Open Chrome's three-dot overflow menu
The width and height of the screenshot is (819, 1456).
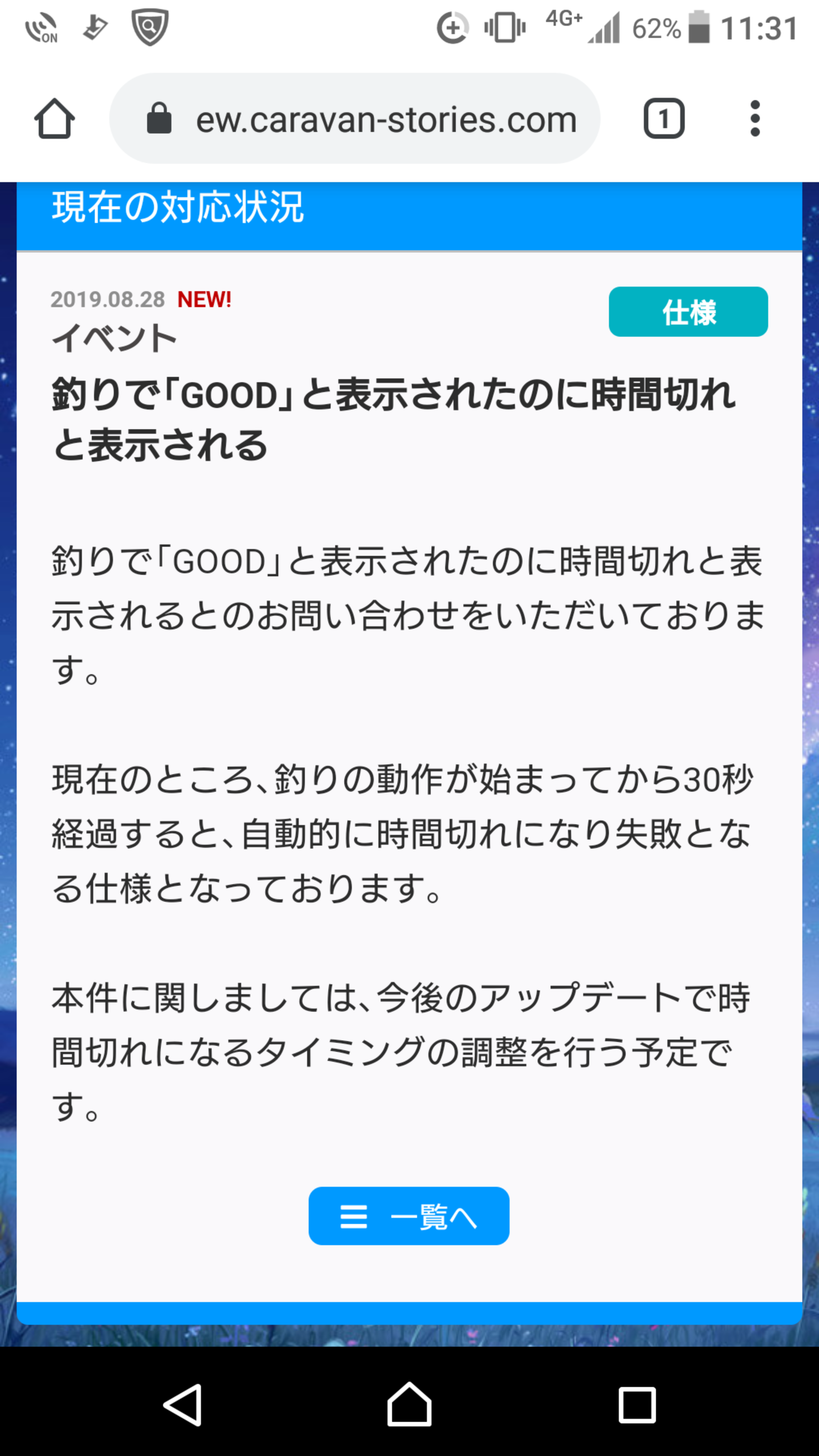coord(755,118)
